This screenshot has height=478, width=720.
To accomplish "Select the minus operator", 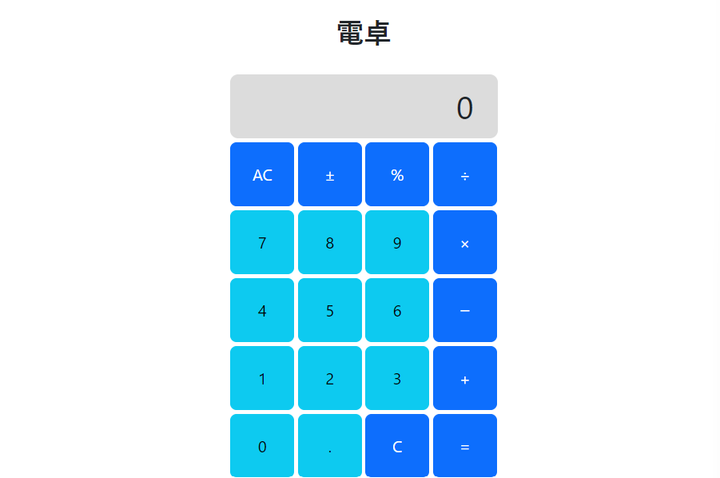I will point(465,310).
